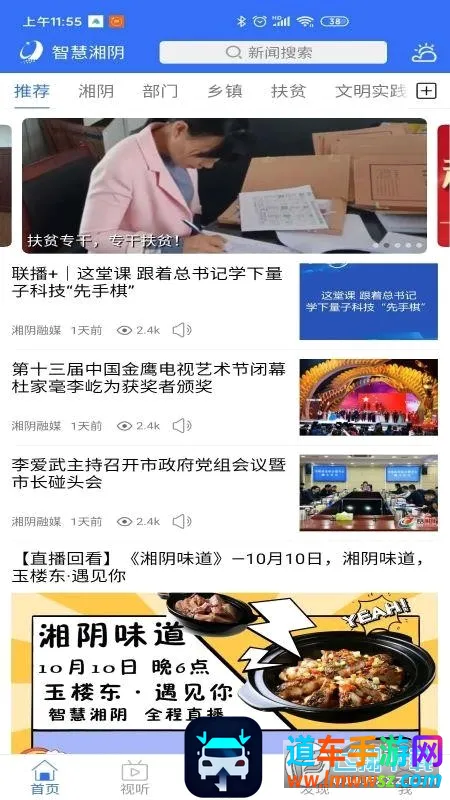Image resolution: width=450 pixels, height=800 pixels.
Task: Switch to the 湘阴 tab
Action: 96,91
